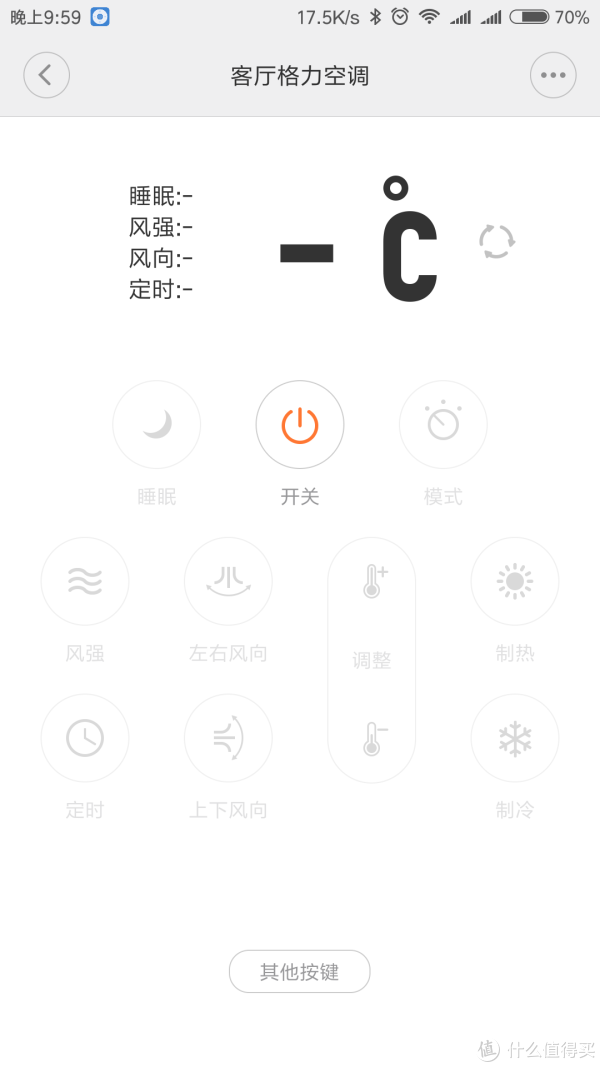The width and height of the screenshot is (600, 1067).
Task: Switch to 制冷 cooling mode
Action: click(x=515, y=738)
